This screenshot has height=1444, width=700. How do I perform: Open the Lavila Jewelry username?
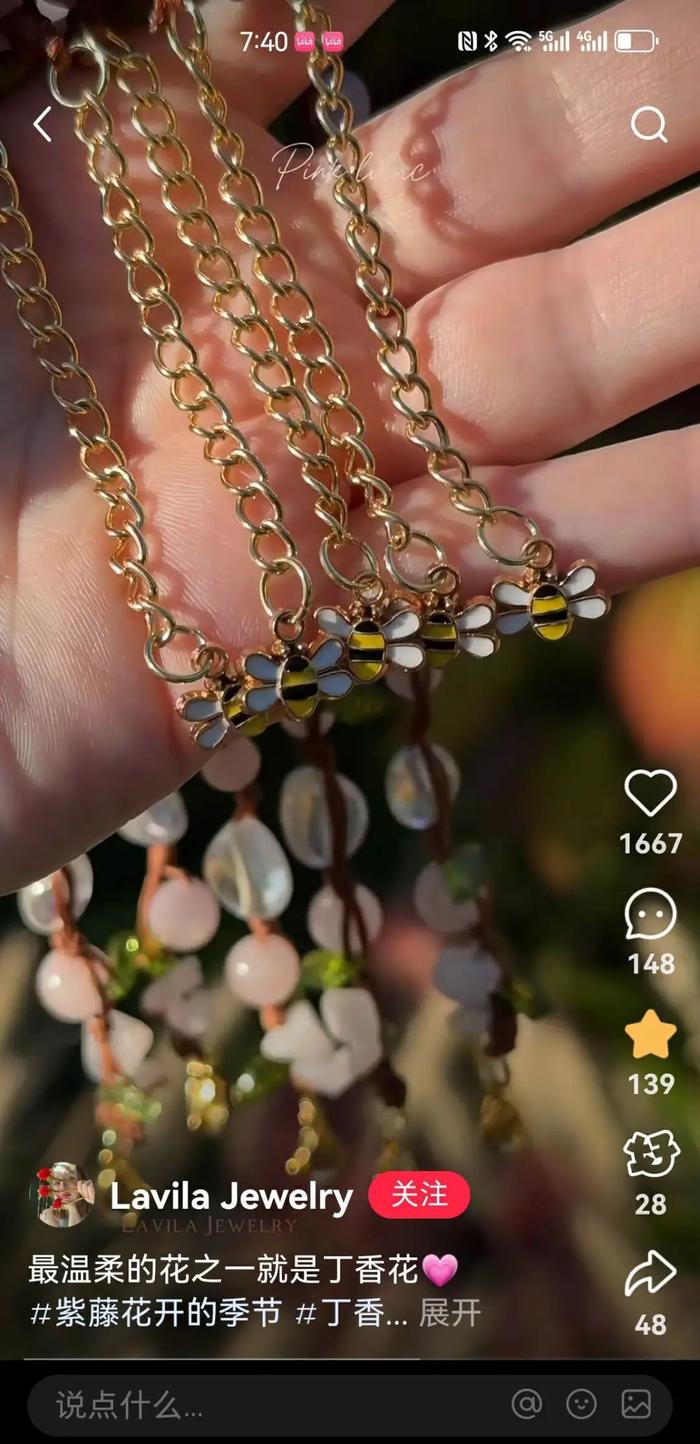pos(231,1196)
